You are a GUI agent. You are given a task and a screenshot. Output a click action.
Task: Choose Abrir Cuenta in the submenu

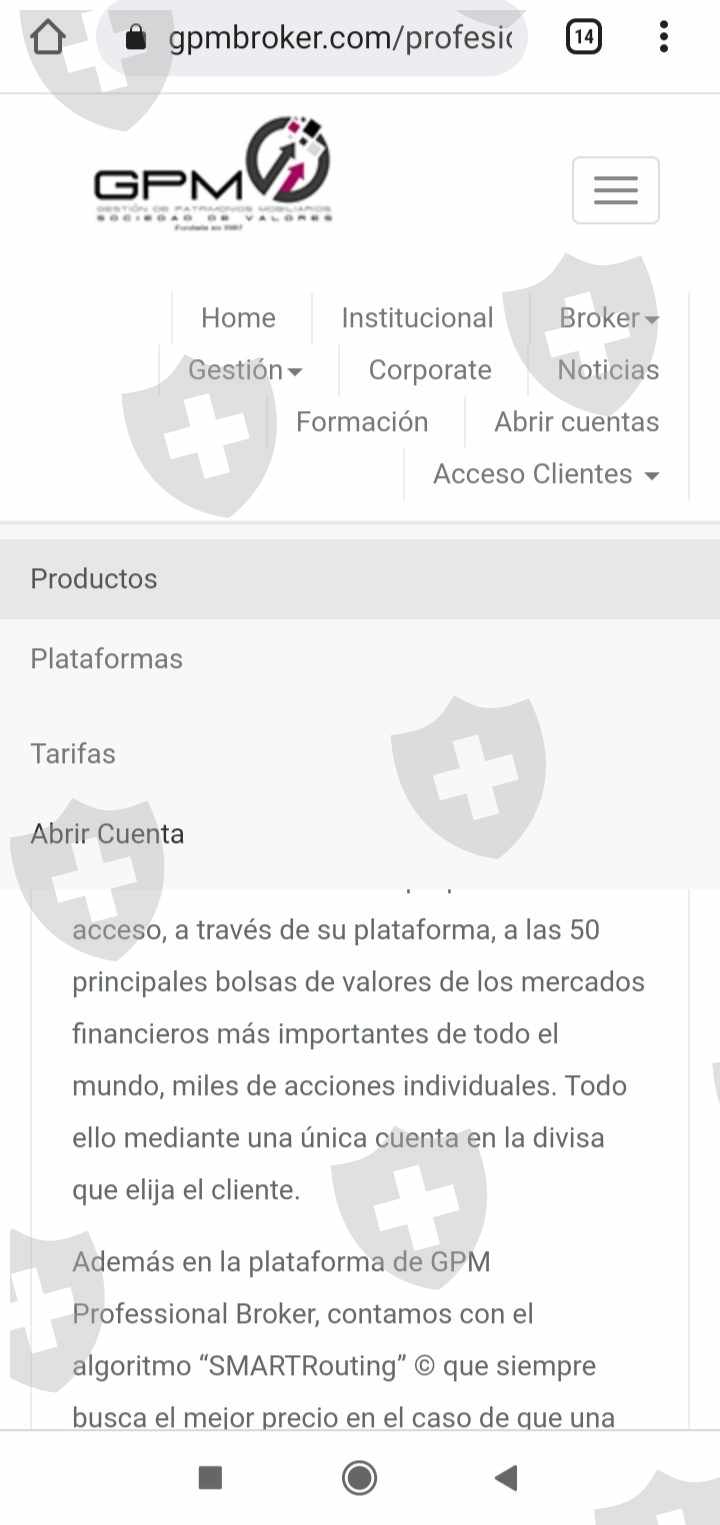[360, 834]
